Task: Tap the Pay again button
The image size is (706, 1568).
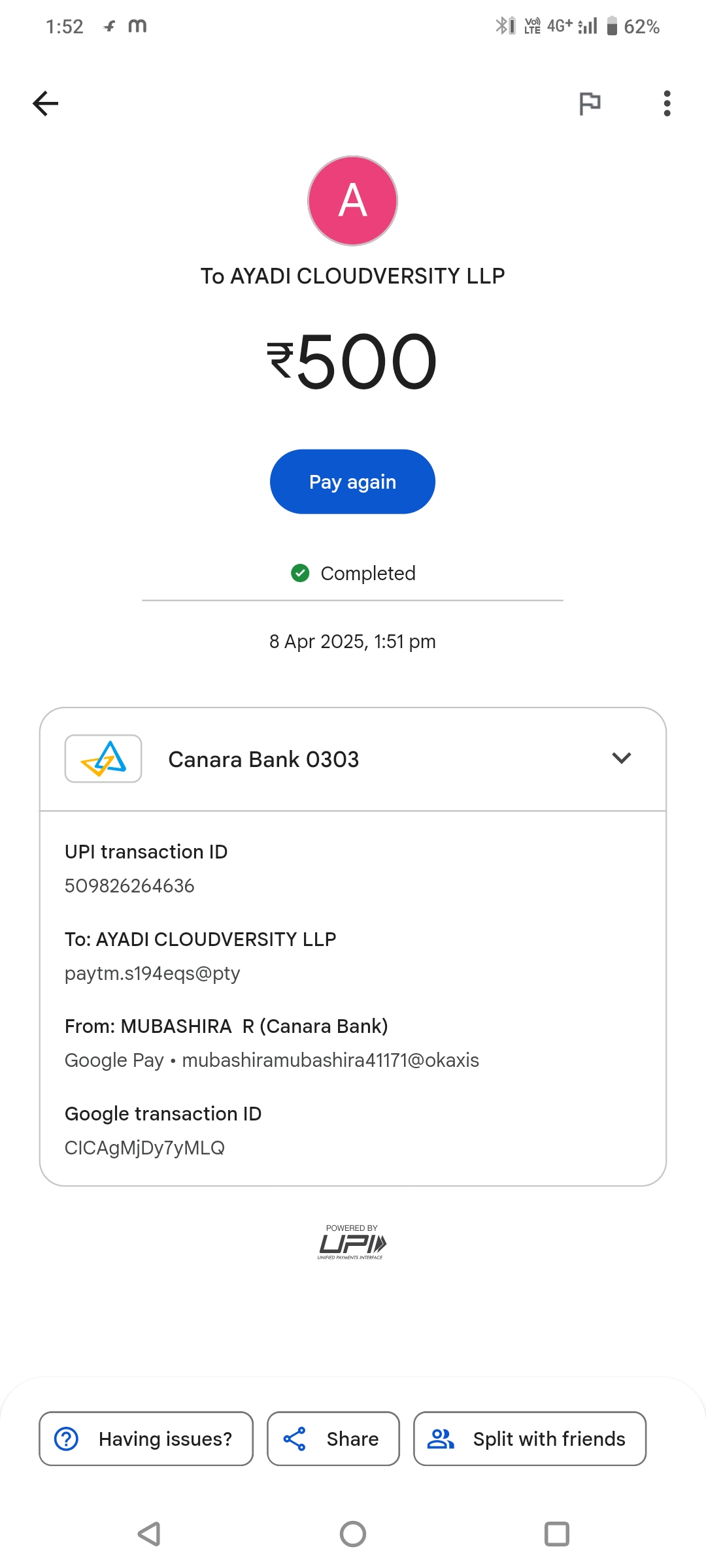Action: [352, 482]
